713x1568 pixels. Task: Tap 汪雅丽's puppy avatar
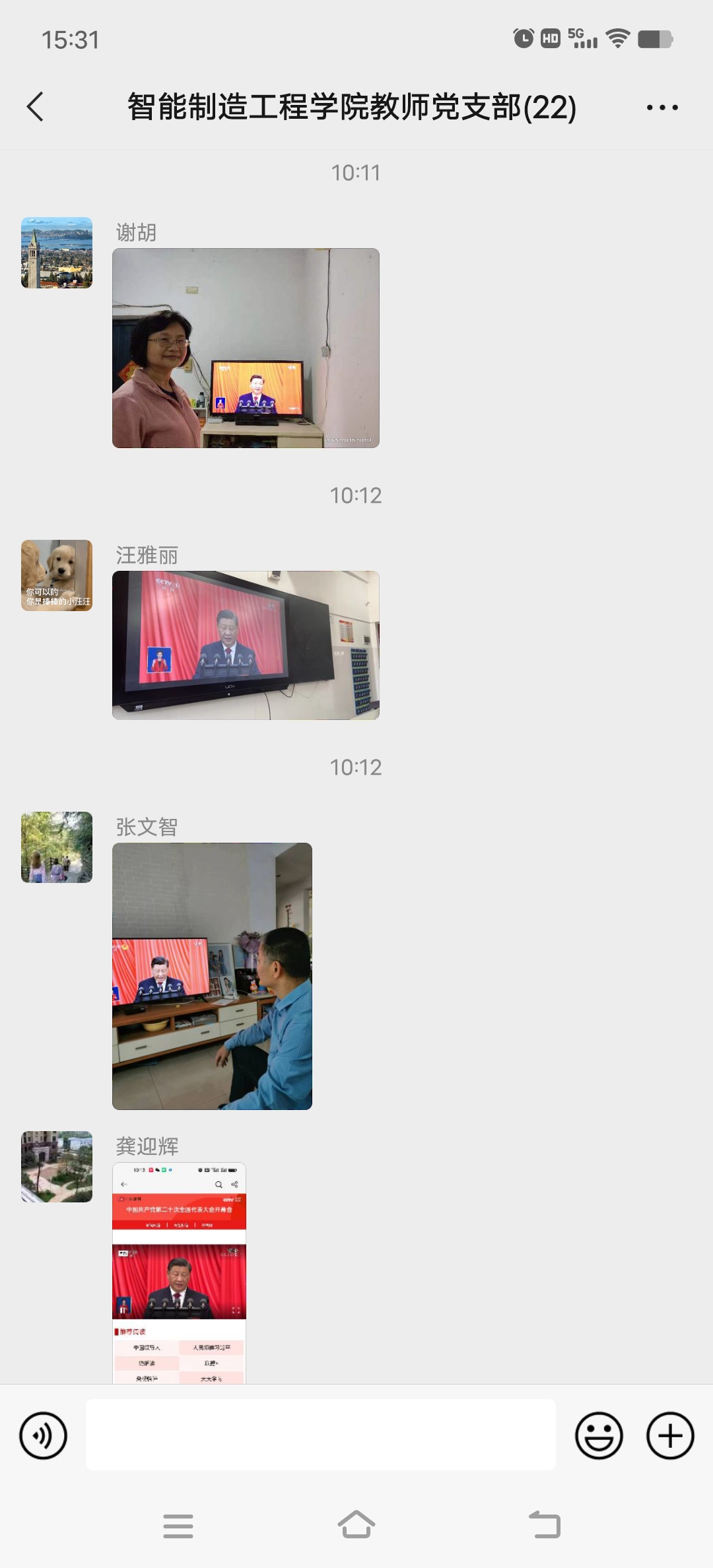click(x=57, y=575)
